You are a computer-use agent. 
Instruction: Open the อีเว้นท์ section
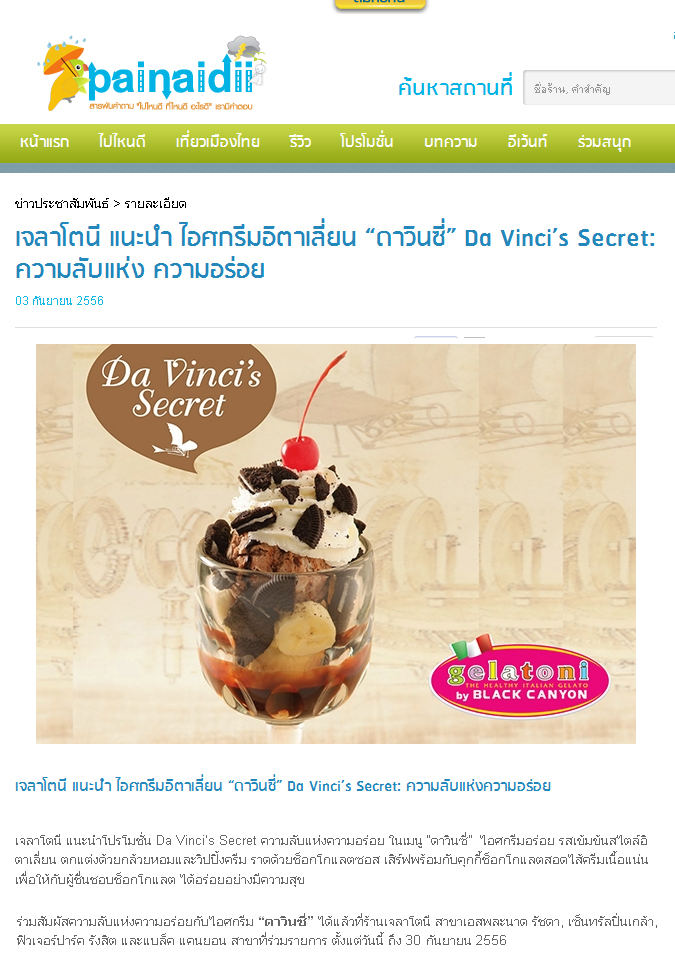[527, 142]
